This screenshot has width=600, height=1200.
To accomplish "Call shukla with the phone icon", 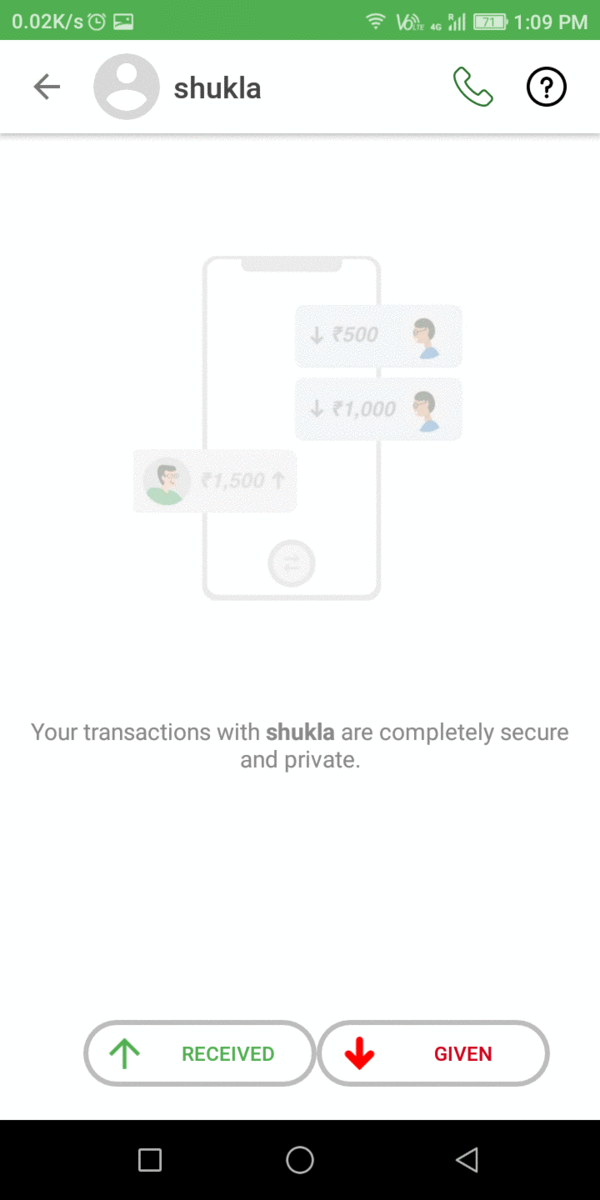I will pyautogui.click(x=472, y=87).
